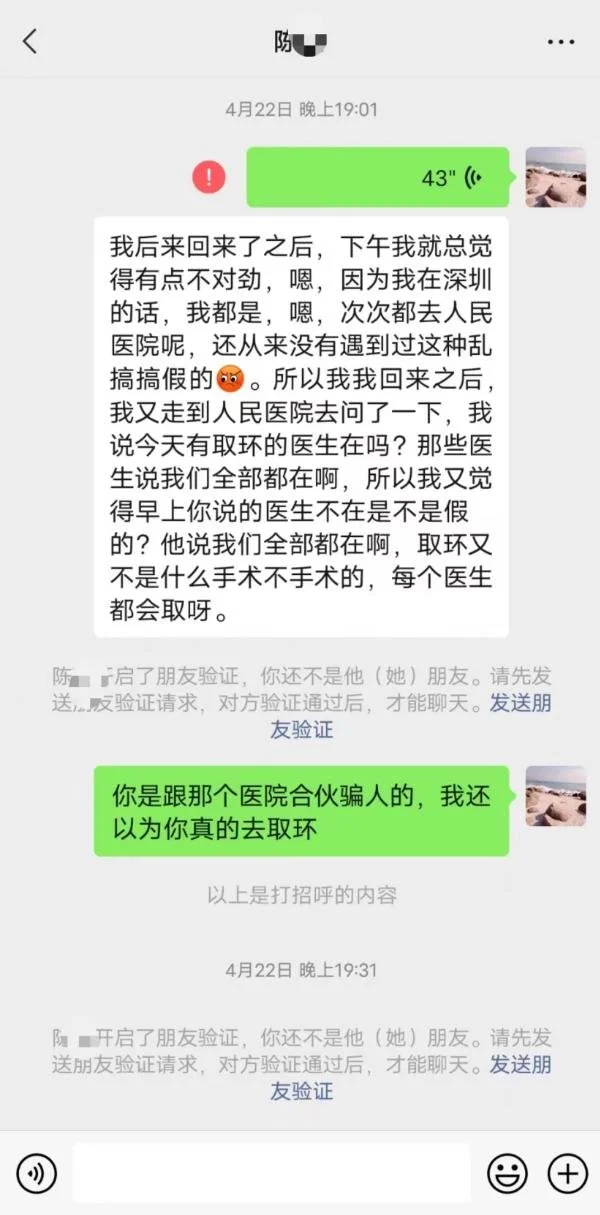Open my avatar beside the green text message
Screen dimensions: 600x1215
555,796
